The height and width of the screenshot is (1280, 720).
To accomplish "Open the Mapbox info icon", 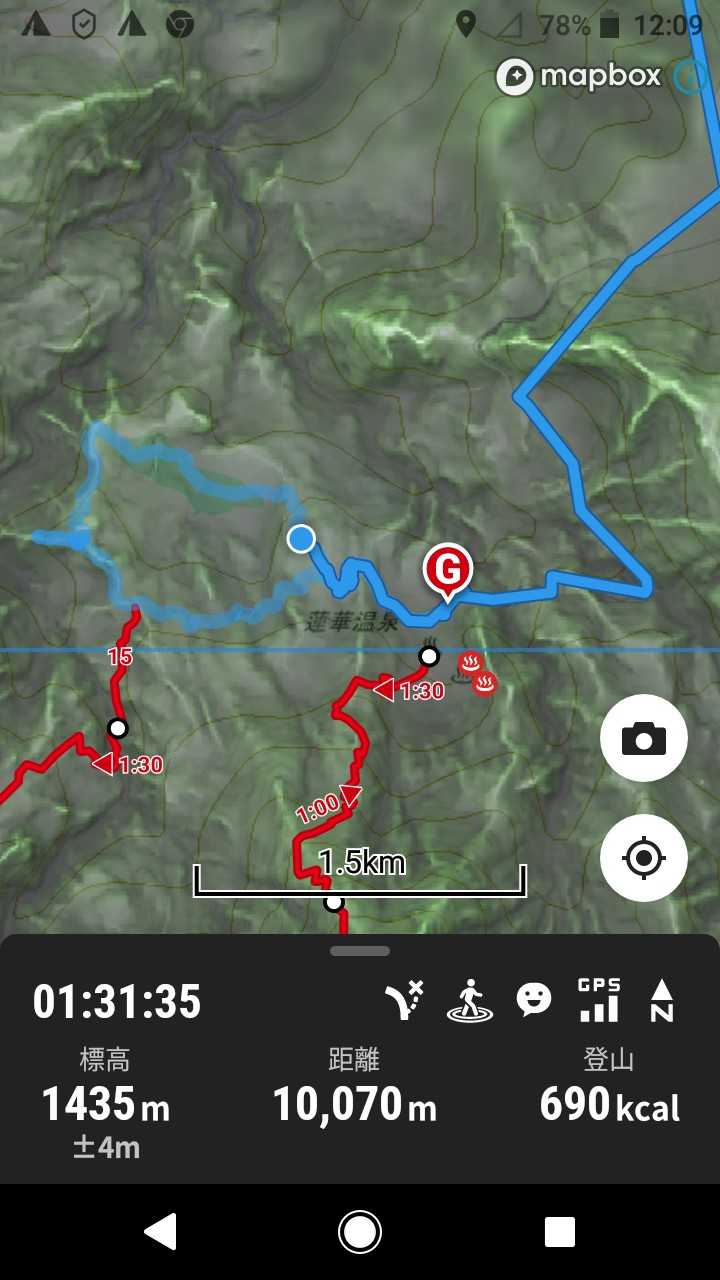I will pyautogui.click(x=690, y=77).
